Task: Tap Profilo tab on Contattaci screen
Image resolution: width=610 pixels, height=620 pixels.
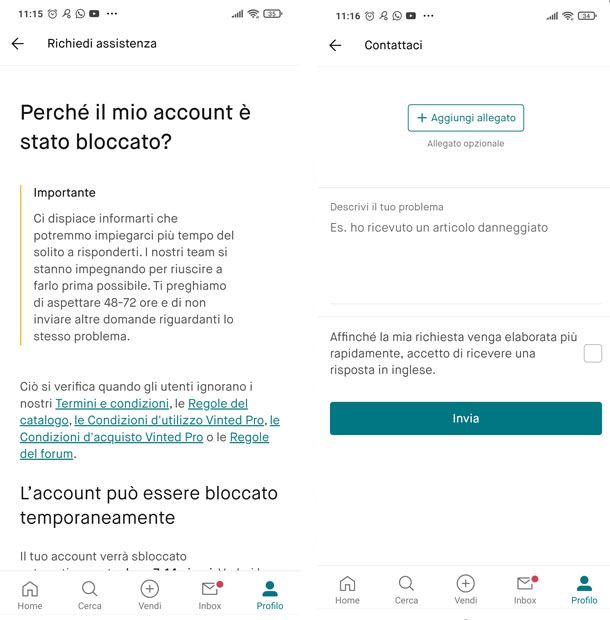Action: click(x=584, y=590)
